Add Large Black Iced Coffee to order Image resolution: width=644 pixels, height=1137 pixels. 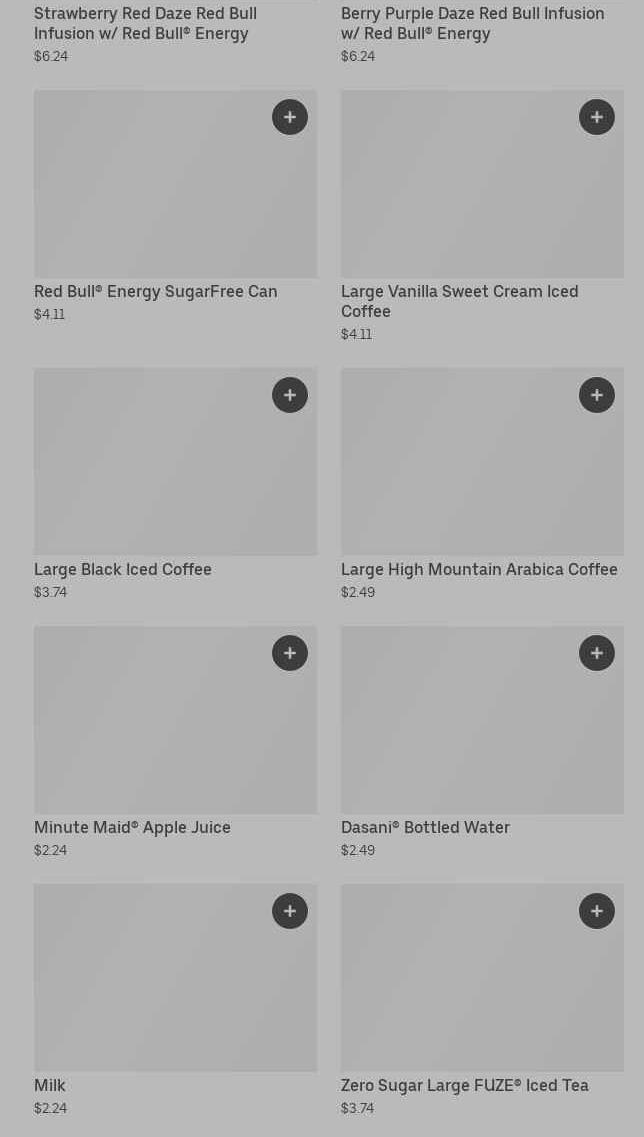pos(290,395)
